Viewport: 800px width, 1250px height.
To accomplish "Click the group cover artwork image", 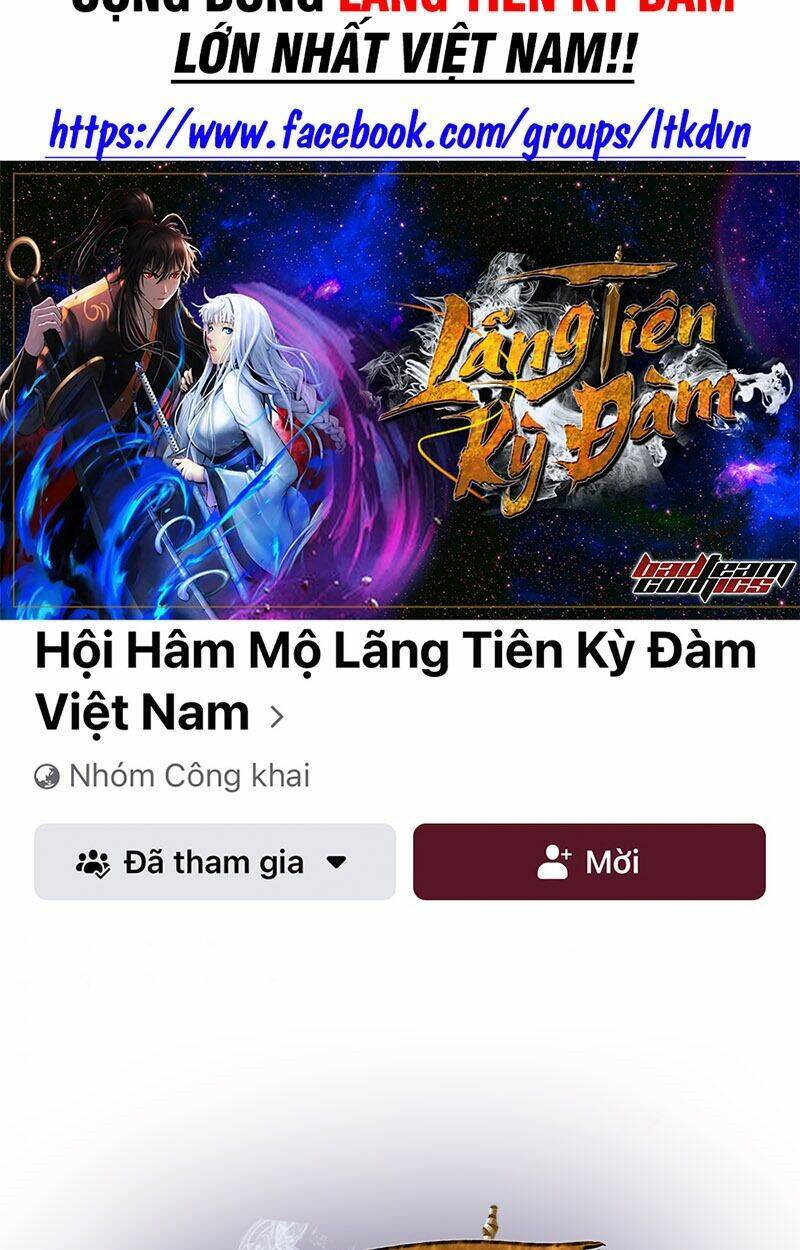I will coord(400,390).
